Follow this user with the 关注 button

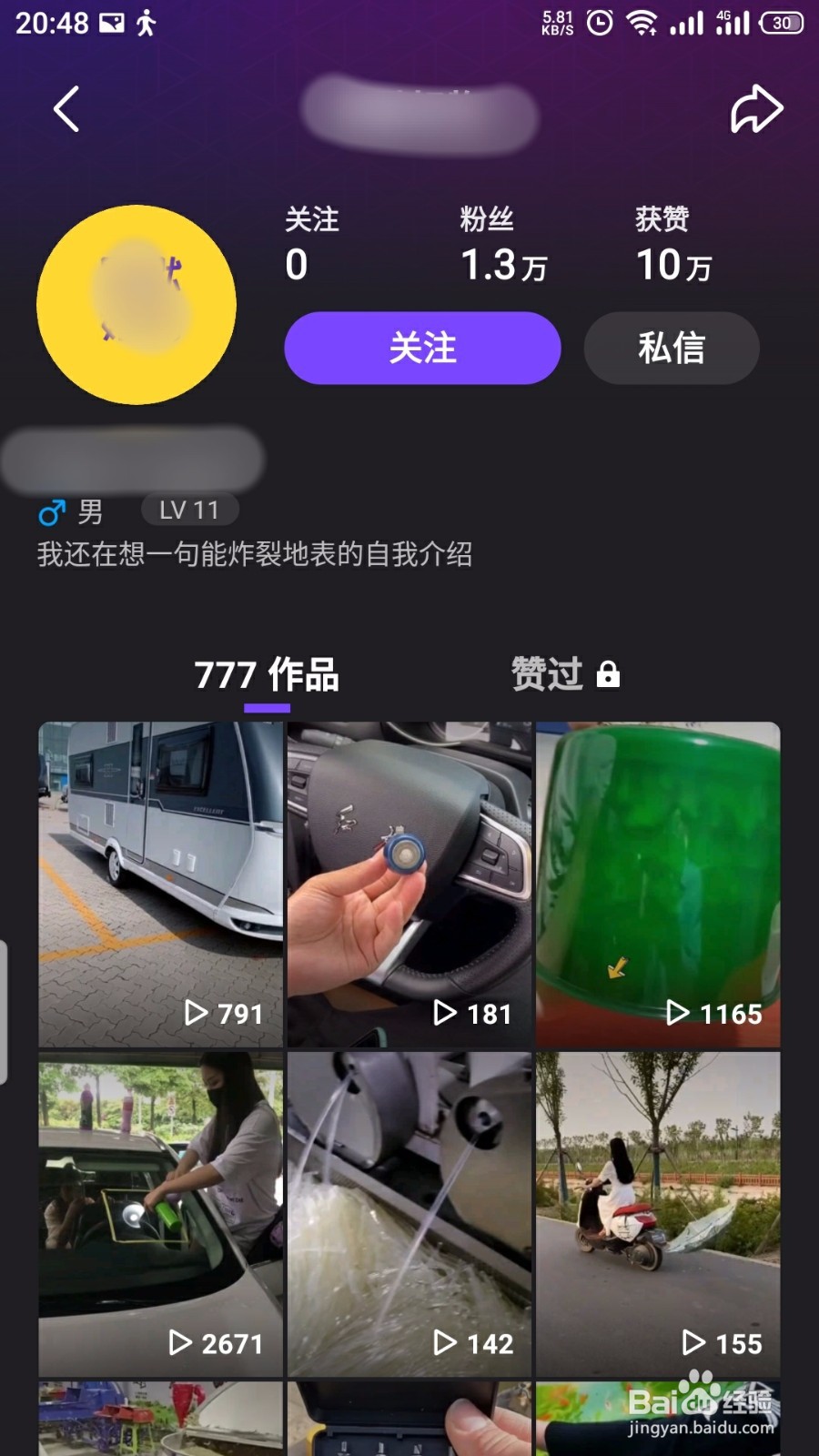point(422,348)
